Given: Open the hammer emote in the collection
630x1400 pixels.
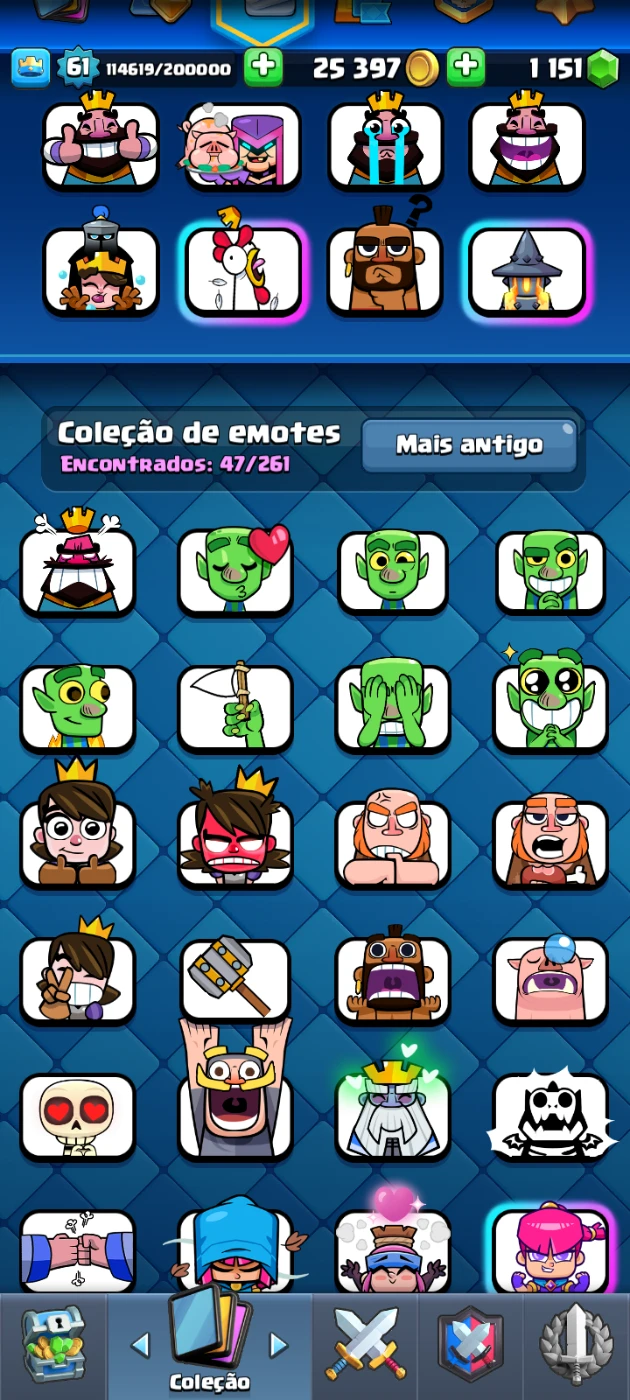Looking at the screenshot, I should 236,980.
